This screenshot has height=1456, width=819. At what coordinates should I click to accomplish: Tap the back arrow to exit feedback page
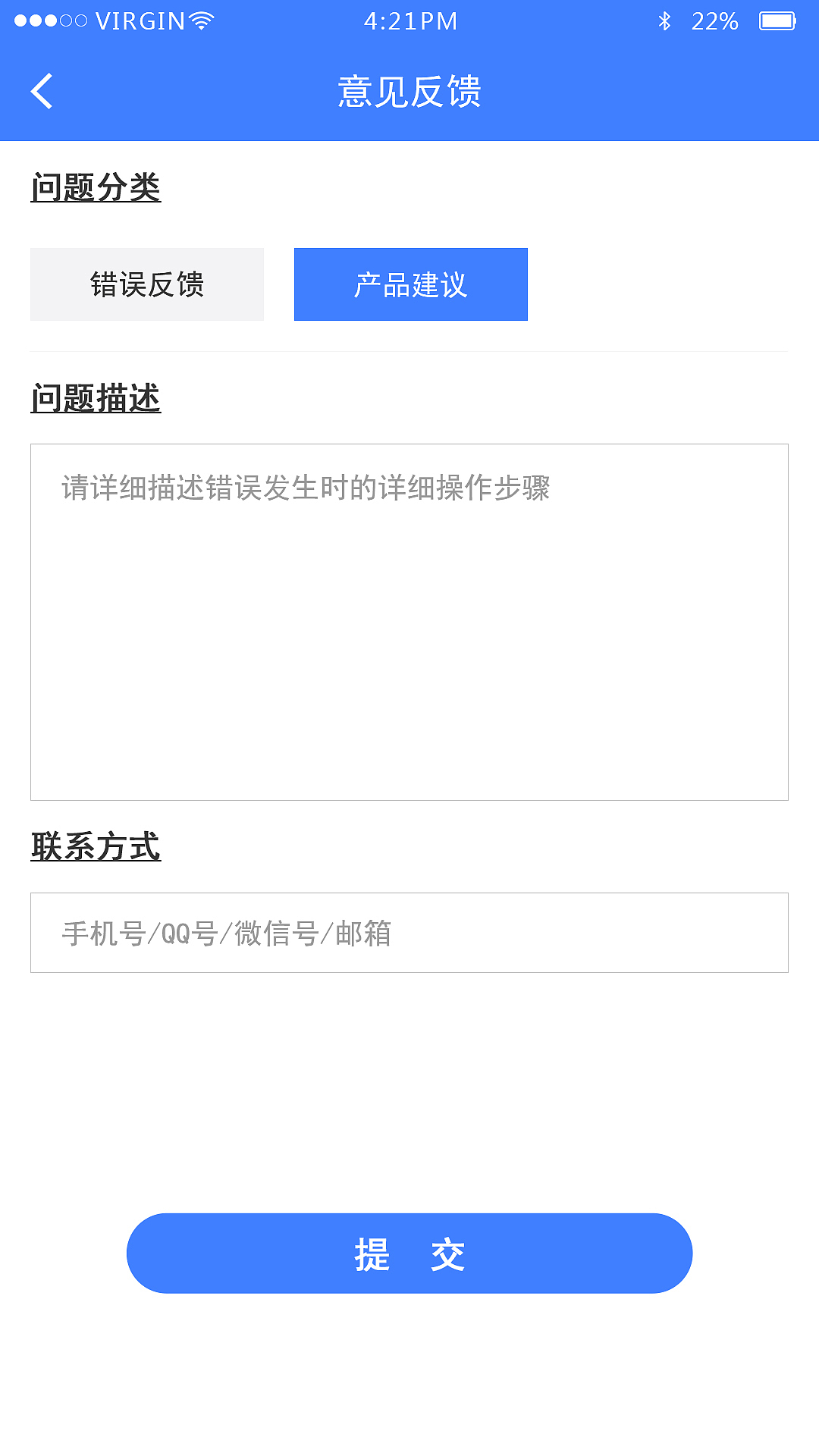(x=43, y=91)
